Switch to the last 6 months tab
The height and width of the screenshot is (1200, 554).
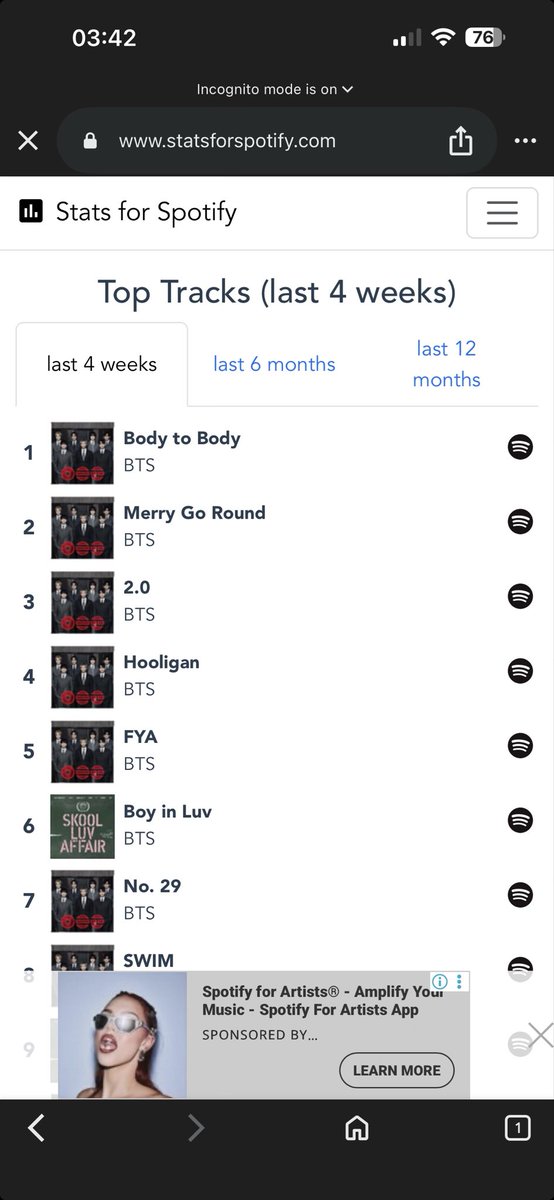click(x=274, y=364)
